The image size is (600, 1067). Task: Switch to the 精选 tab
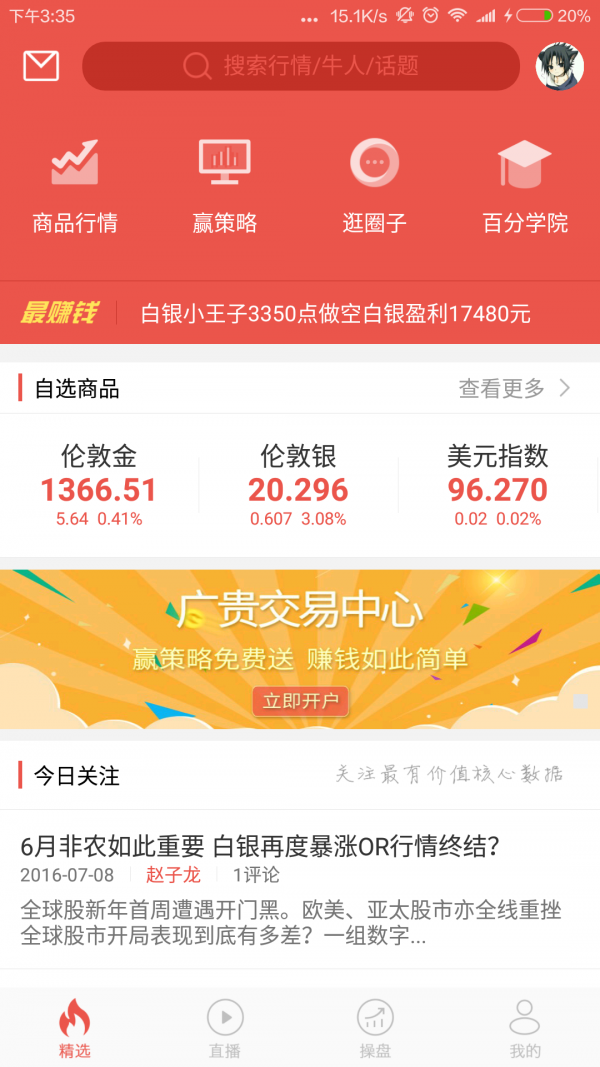coord(75,1029)
